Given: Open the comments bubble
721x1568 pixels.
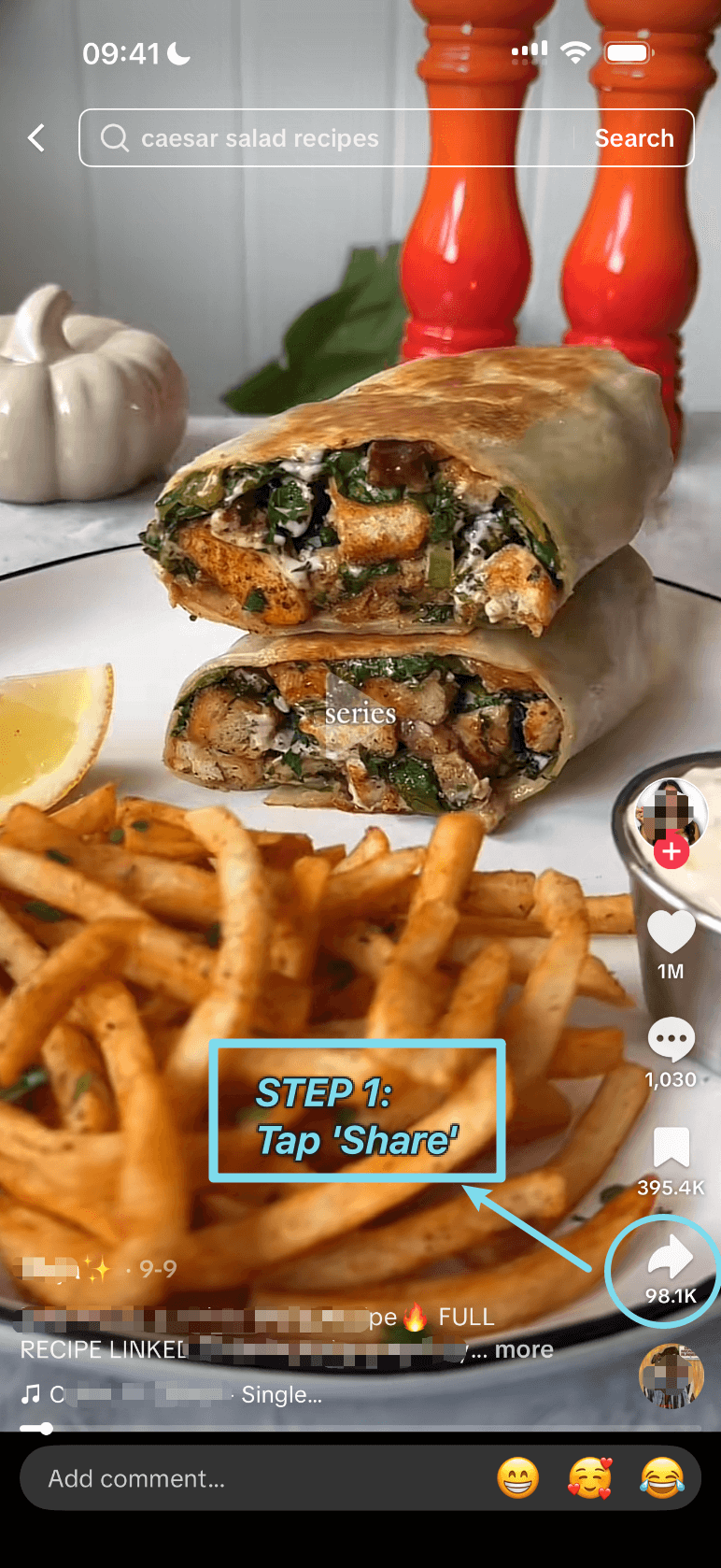Looking at the screenshot, I should 671,1041.
